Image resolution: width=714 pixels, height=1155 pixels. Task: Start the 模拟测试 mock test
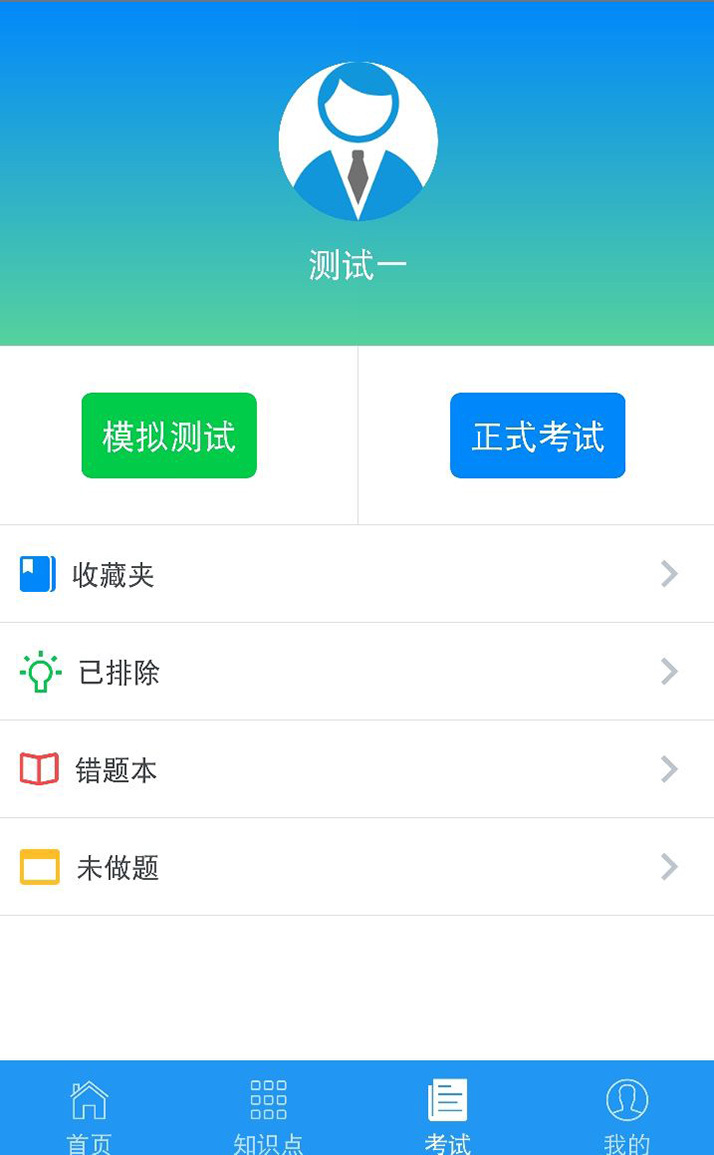tap(169, 436)
